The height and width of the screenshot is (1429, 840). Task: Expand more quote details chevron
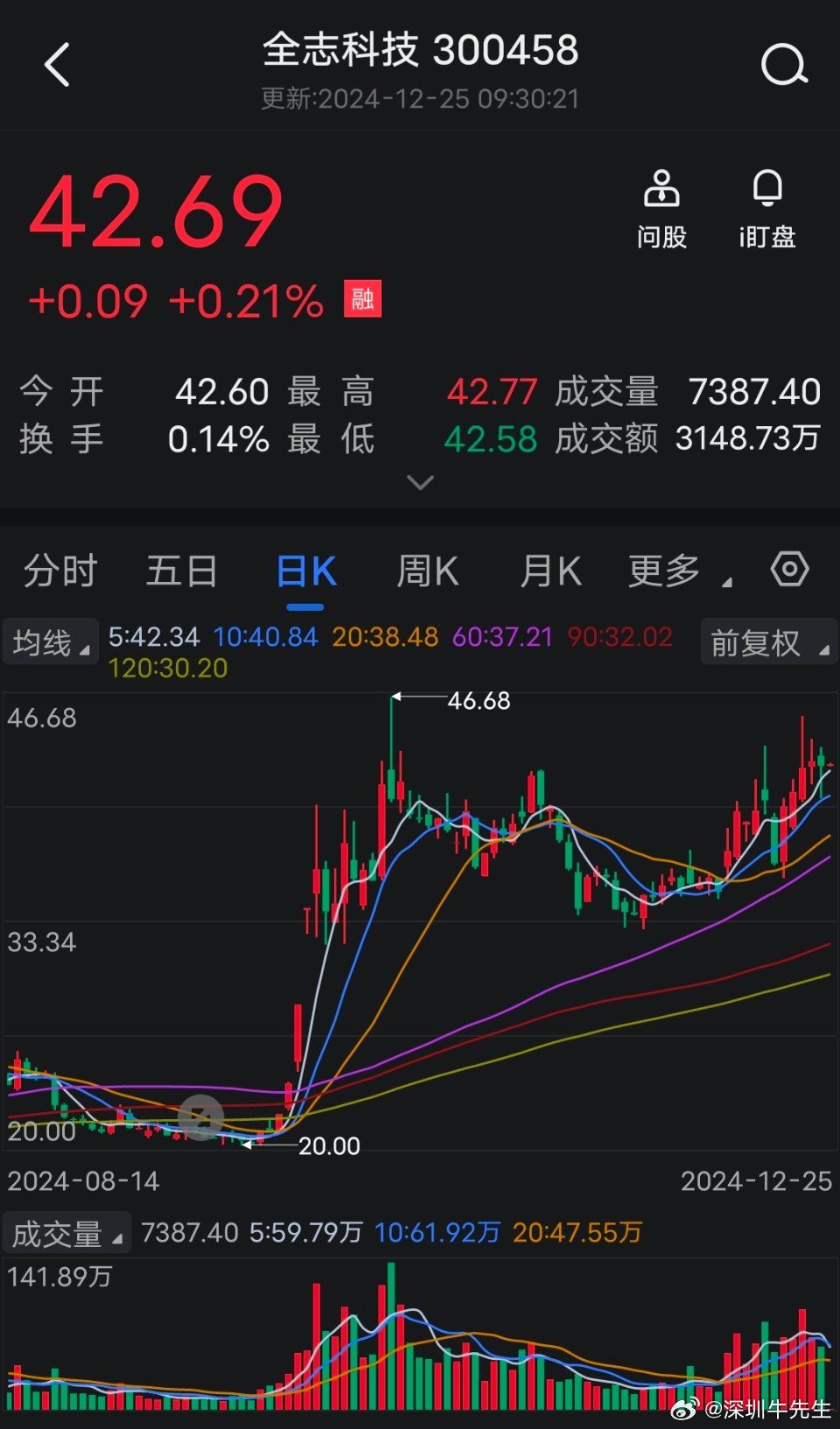420,482
